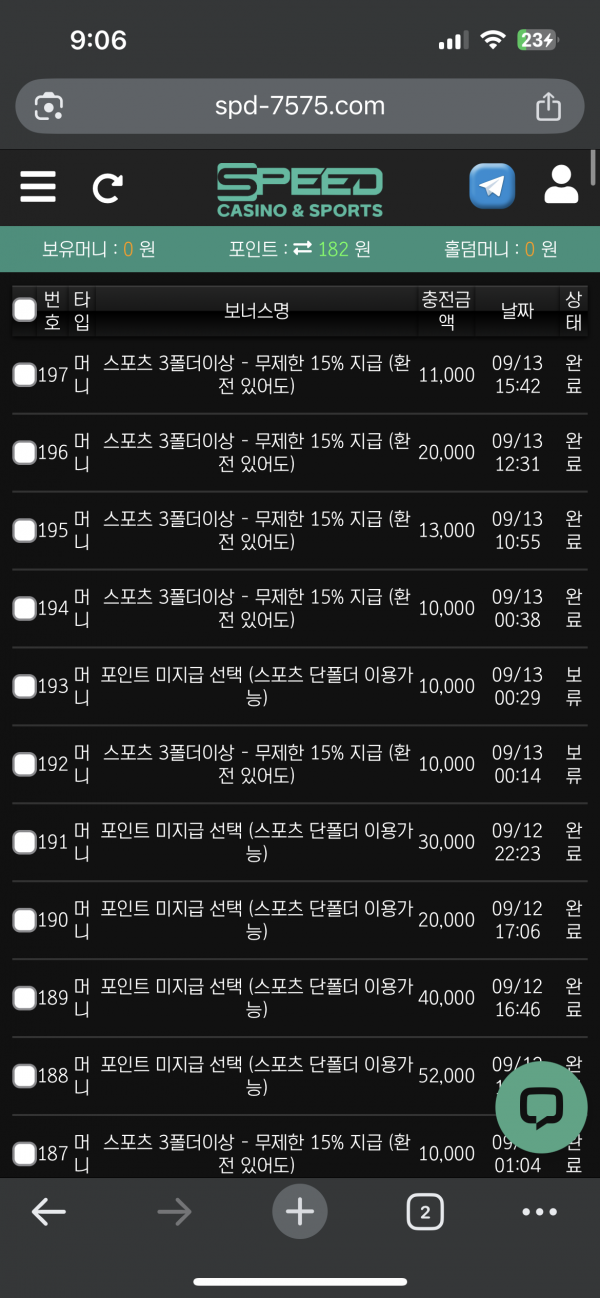This screenshot has height=1298, width=600.
Task: Tap the refresh icon beside the menu
Action: pos(108,188)
